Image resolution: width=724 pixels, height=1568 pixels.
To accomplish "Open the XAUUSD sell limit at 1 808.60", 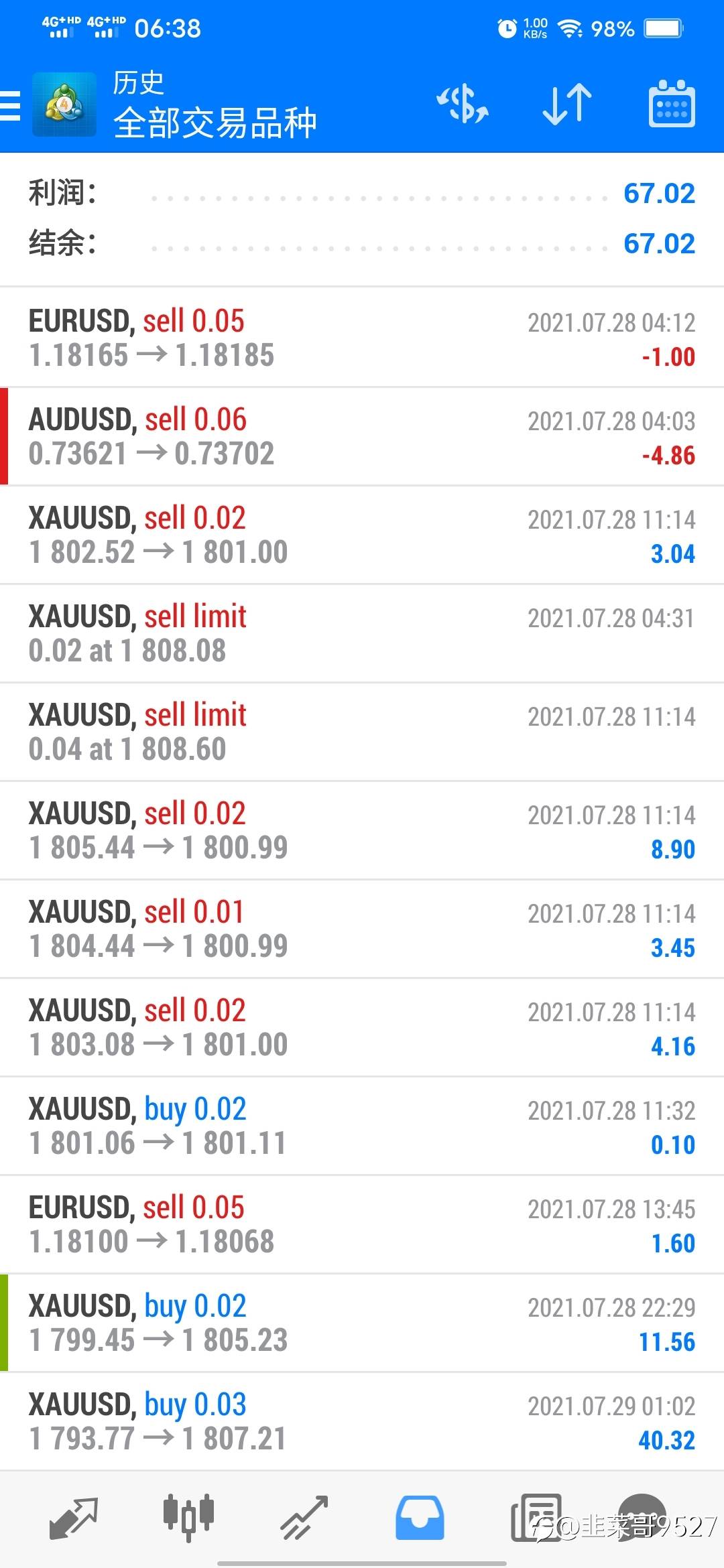I will click(x=362, y=732).
